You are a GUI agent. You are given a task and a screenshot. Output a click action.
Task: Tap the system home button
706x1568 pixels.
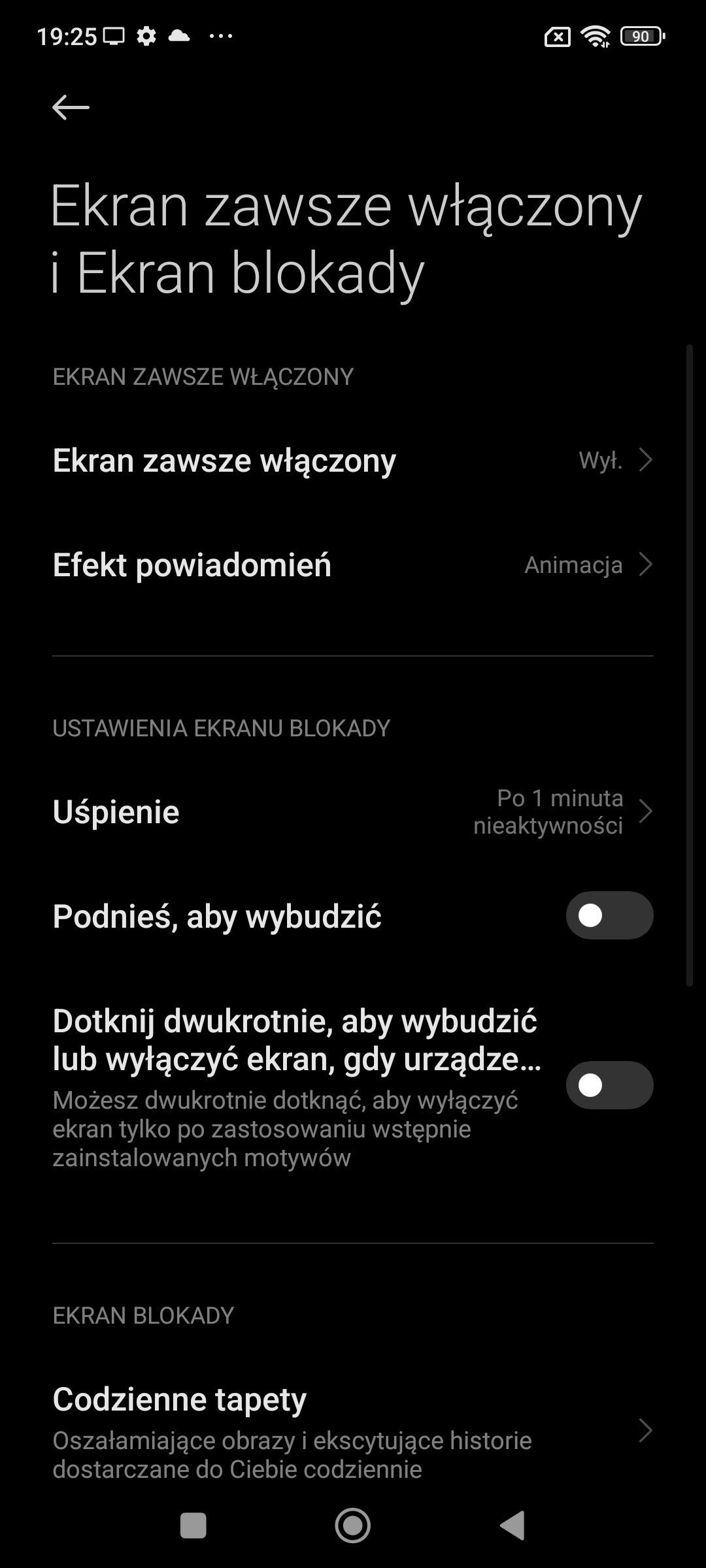click(x=353, y=1526)
